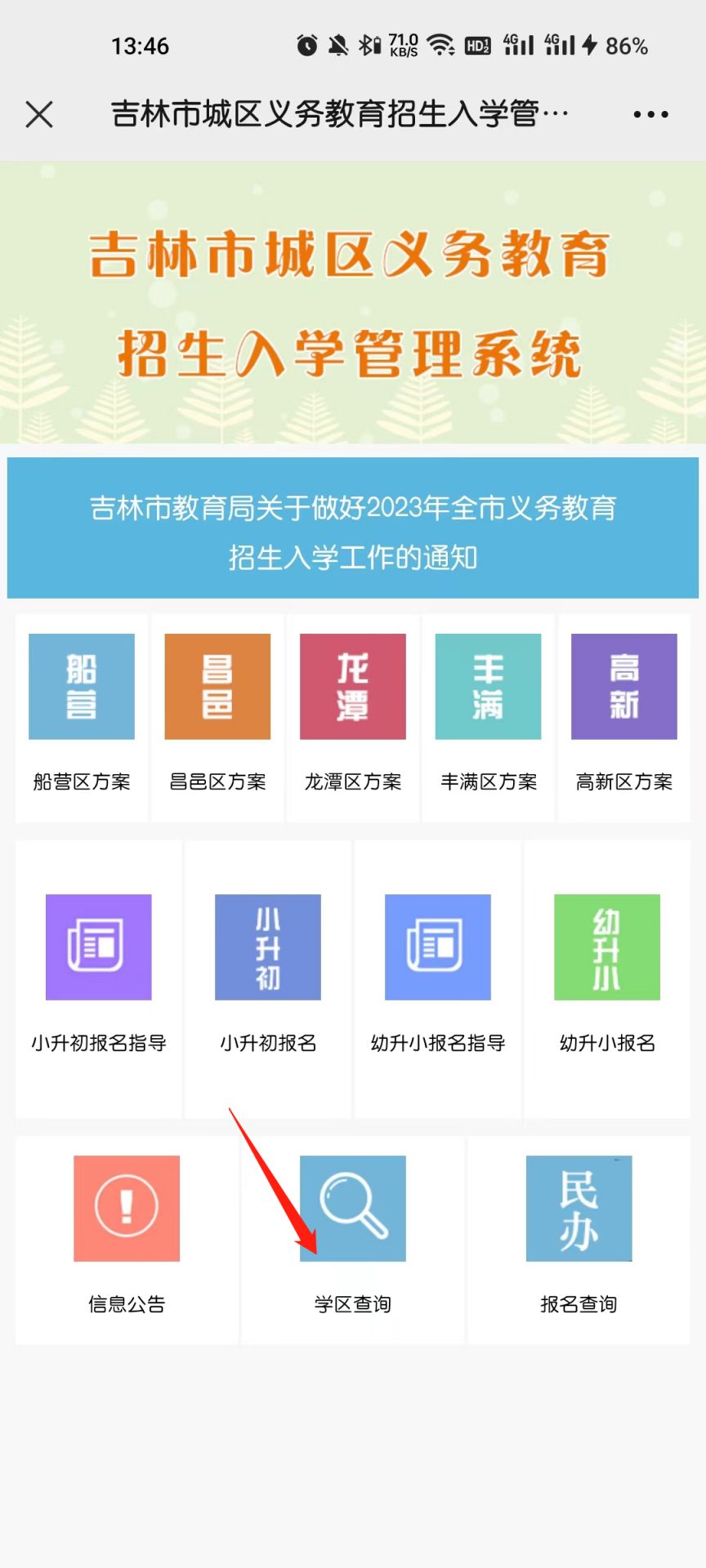This screenshot has height=1568, width=706.
Task: Close the web page with X
Action: (x=39, y=114)
